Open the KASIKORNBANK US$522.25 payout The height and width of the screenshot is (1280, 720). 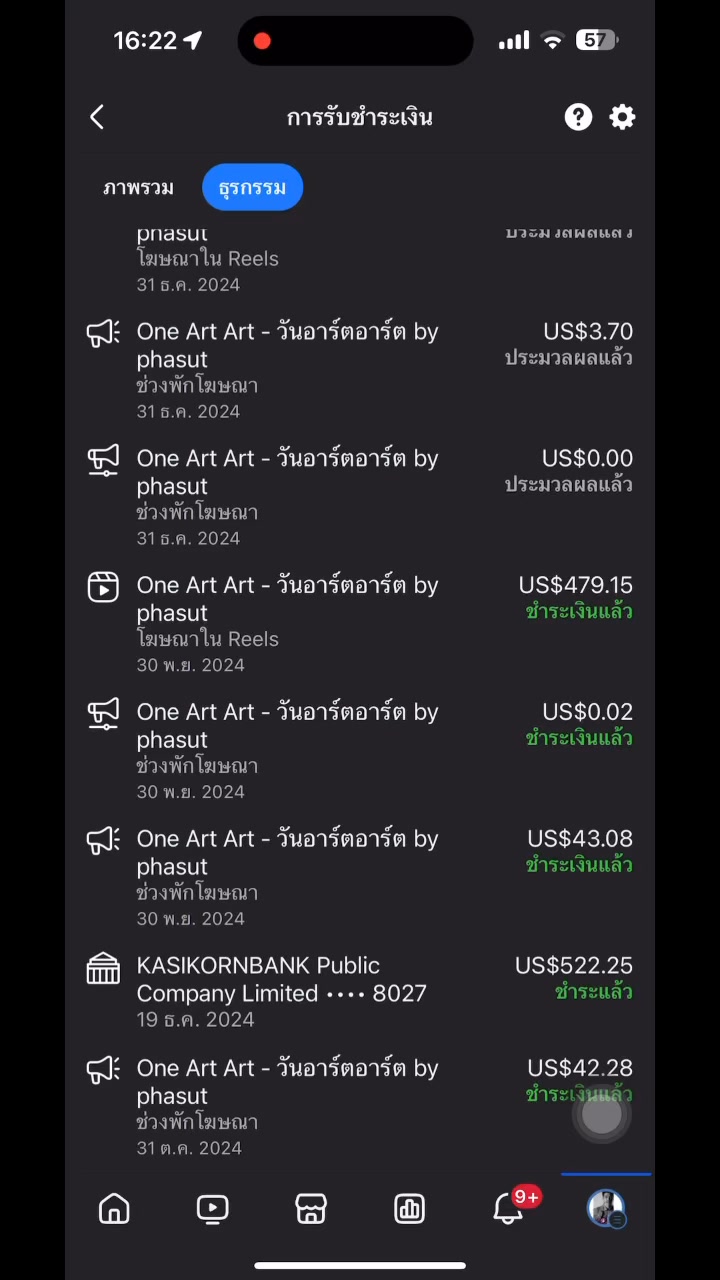360,992
